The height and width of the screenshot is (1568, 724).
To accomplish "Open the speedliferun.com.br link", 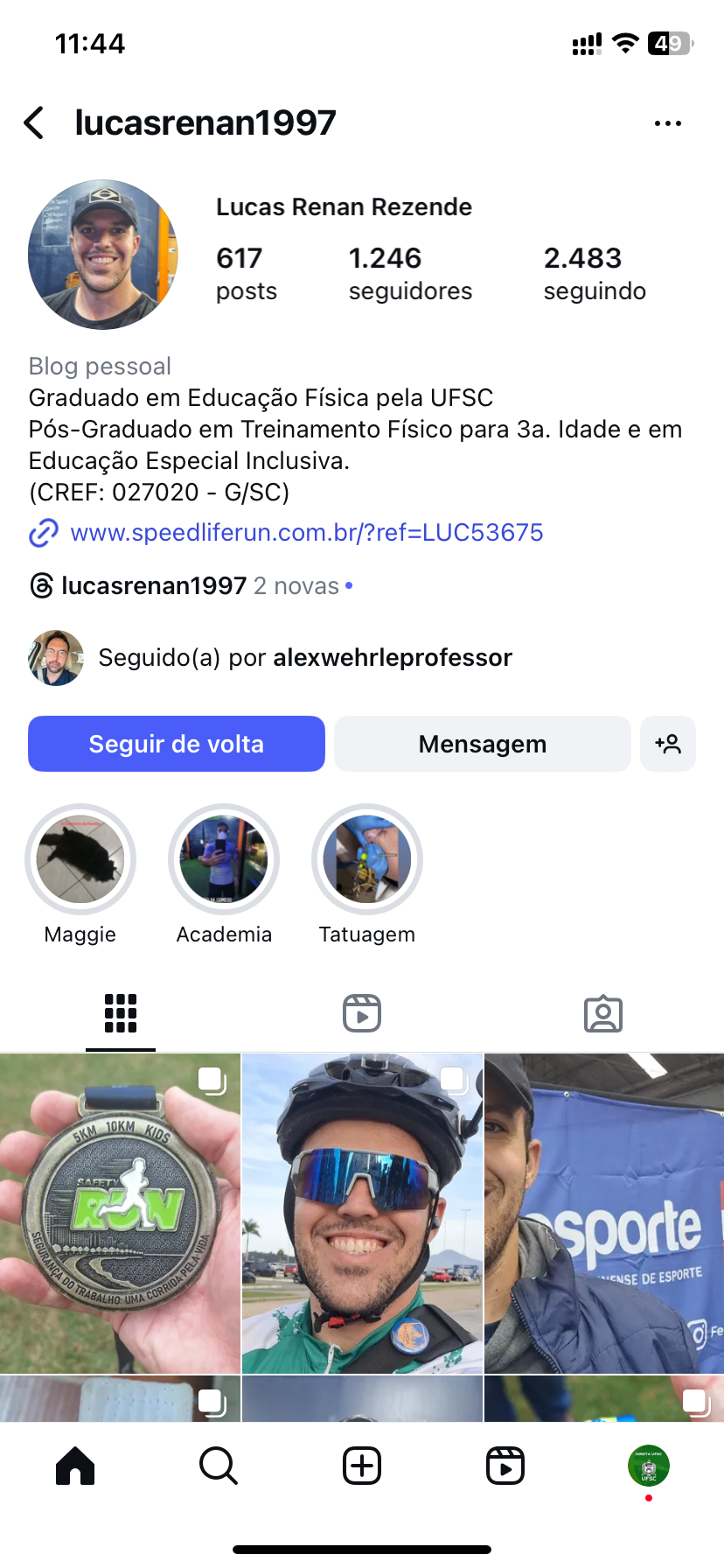I will (306, 532).
